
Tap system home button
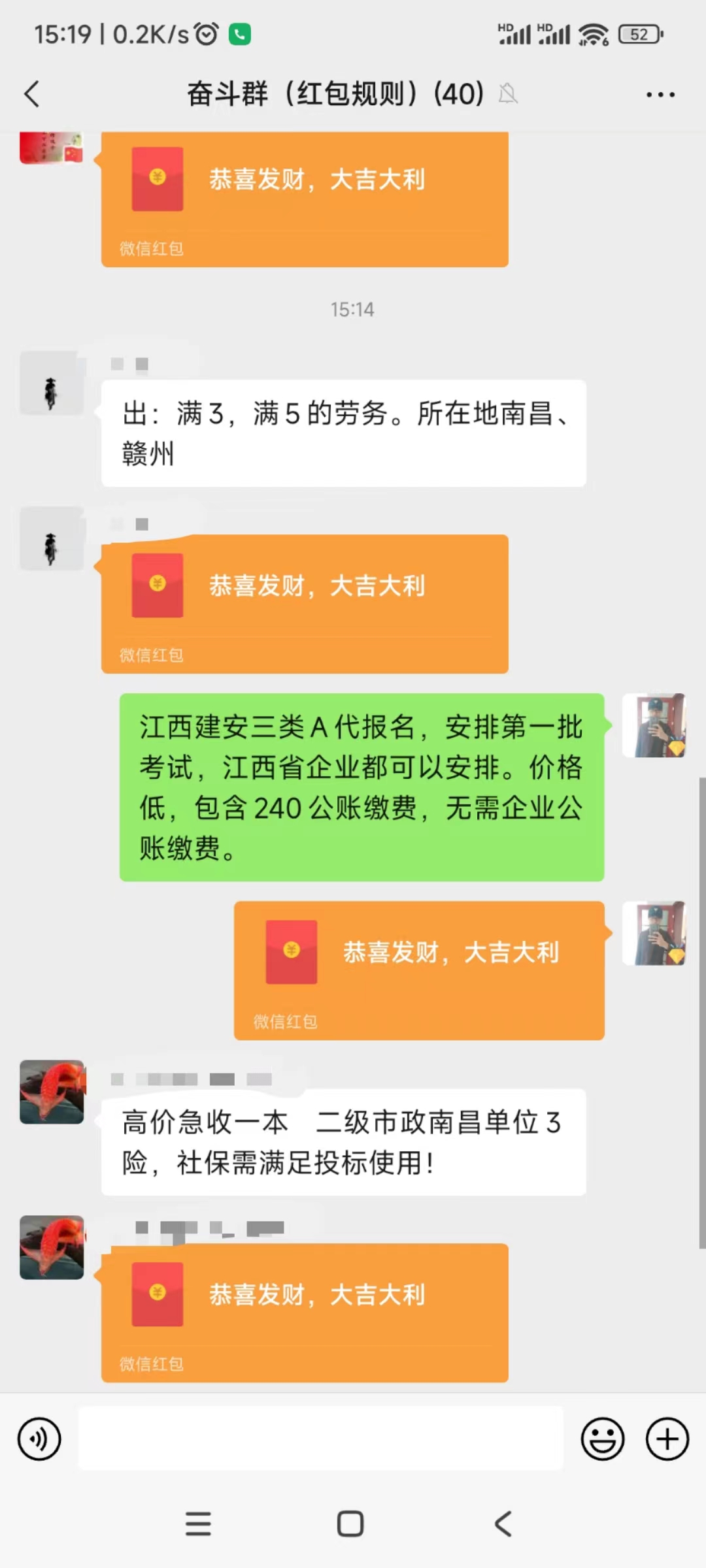350,1524
